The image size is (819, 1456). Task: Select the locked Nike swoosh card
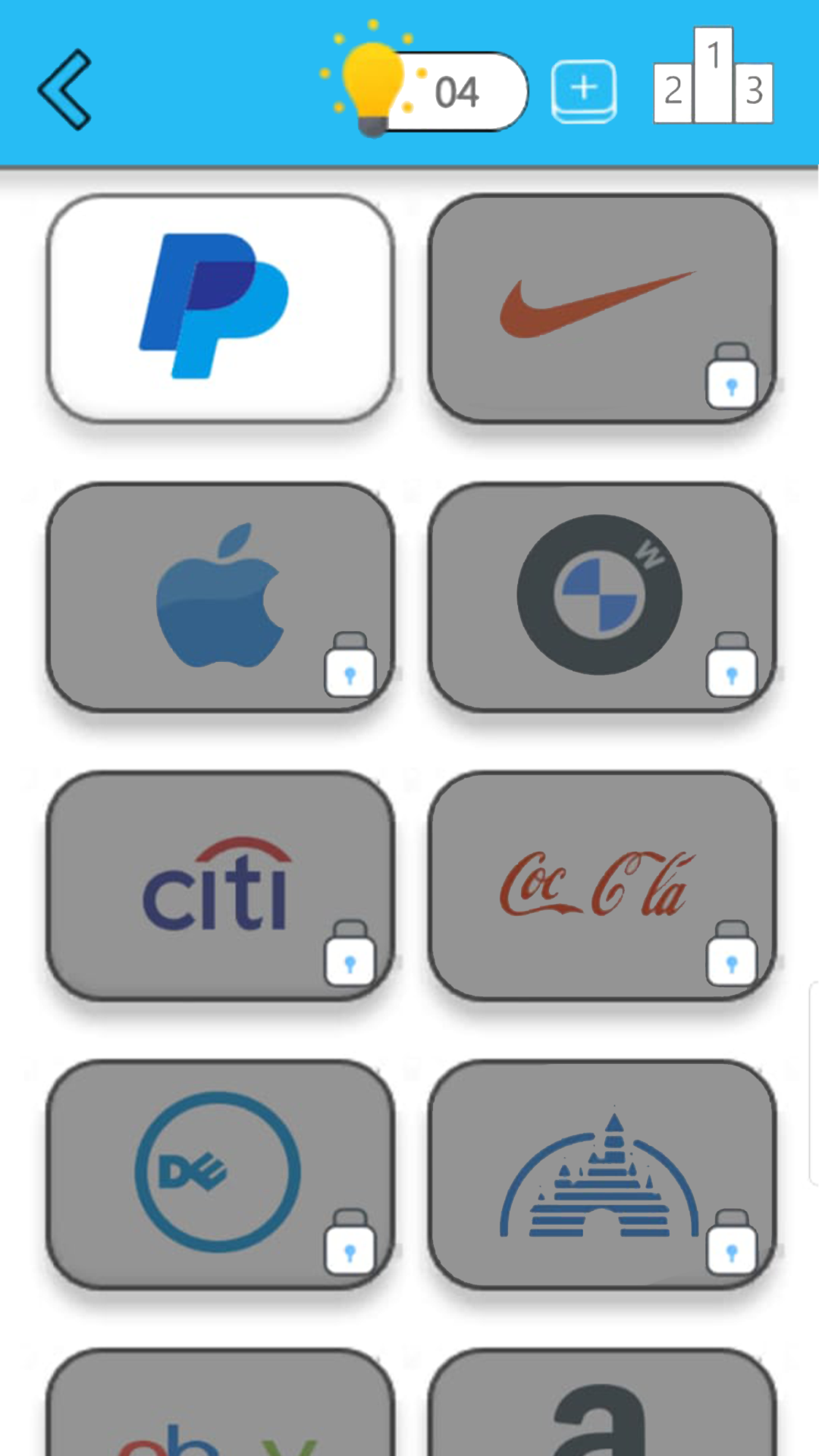pyautogui.click(x=601, y=307)
